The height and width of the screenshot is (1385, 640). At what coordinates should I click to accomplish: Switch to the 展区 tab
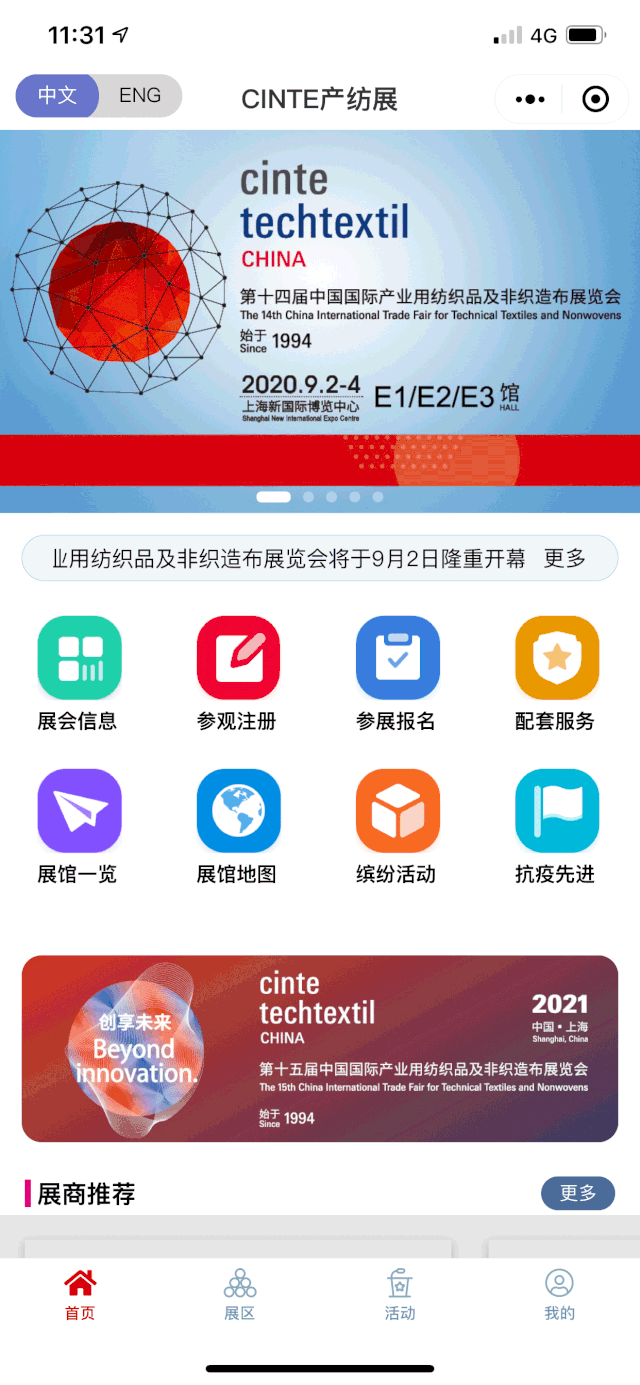240,1294
